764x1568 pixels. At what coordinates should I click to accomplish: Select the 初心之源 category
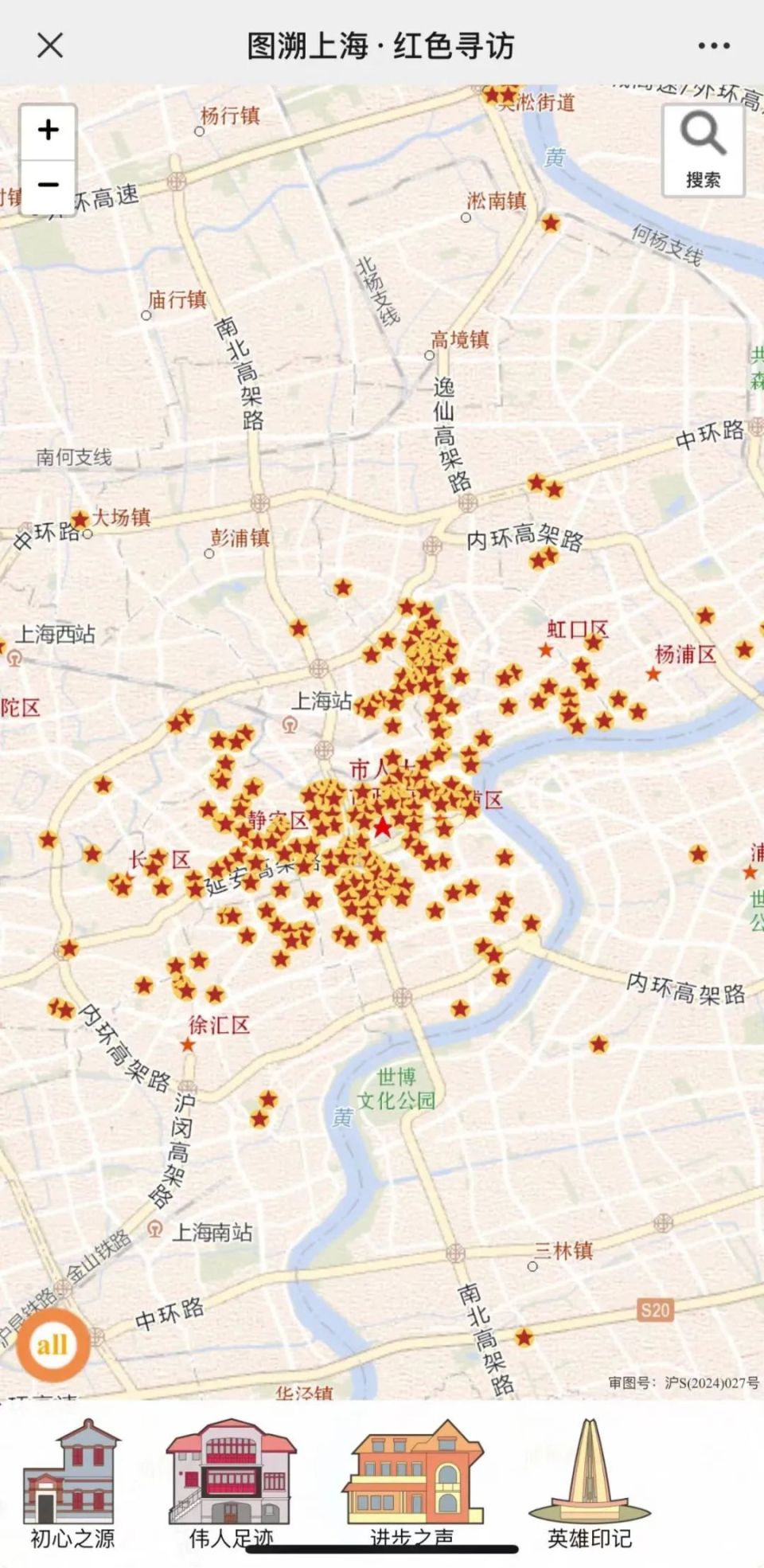pos(72,1484)
